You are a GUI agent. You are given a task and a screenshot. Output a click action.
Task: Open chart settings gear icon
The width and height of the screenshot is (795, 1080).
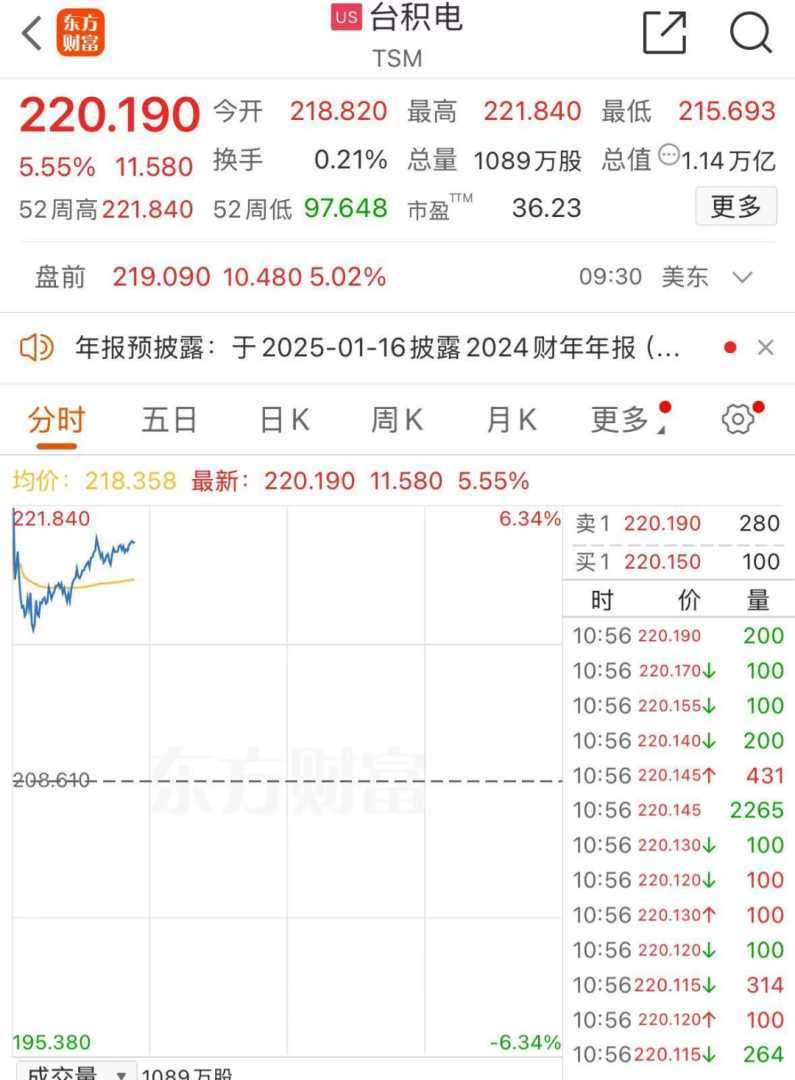(x=738, y=420)
